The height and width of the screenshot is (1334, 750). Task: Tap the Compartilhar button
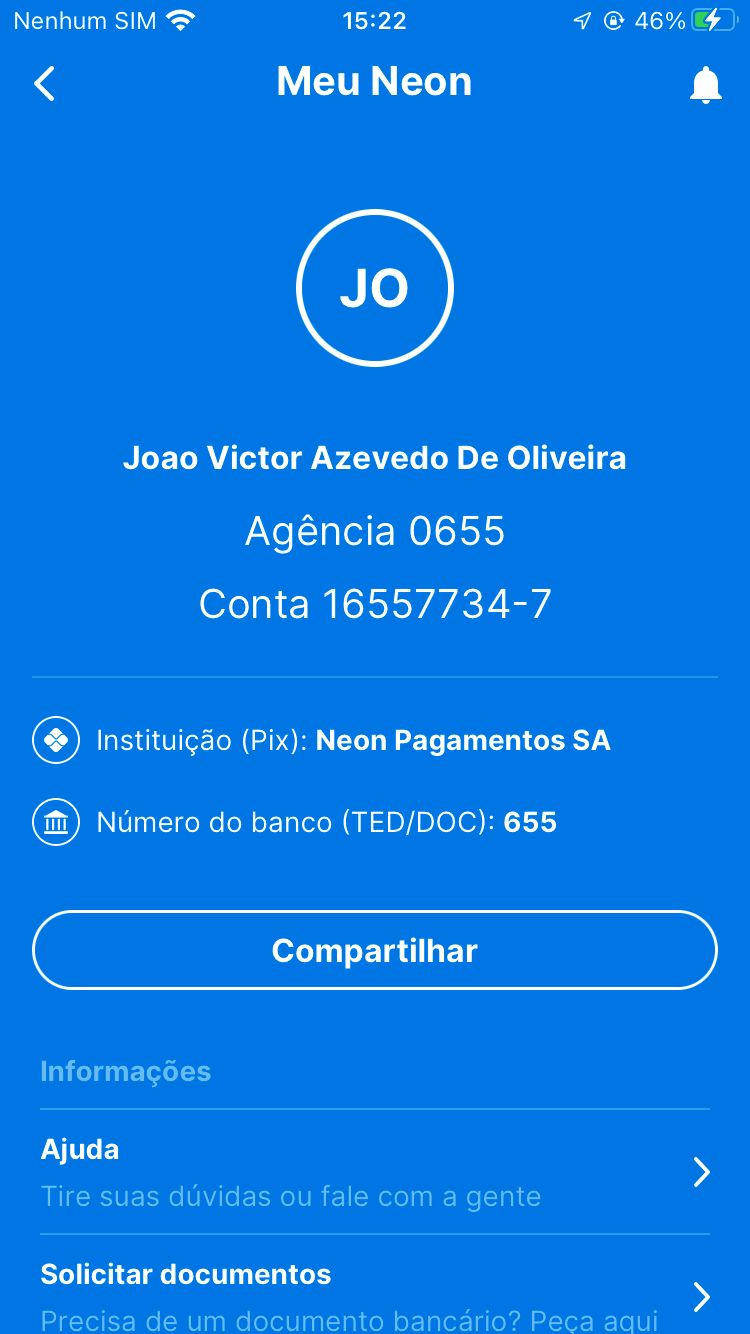pyautogui.click(x=375, y=950)
